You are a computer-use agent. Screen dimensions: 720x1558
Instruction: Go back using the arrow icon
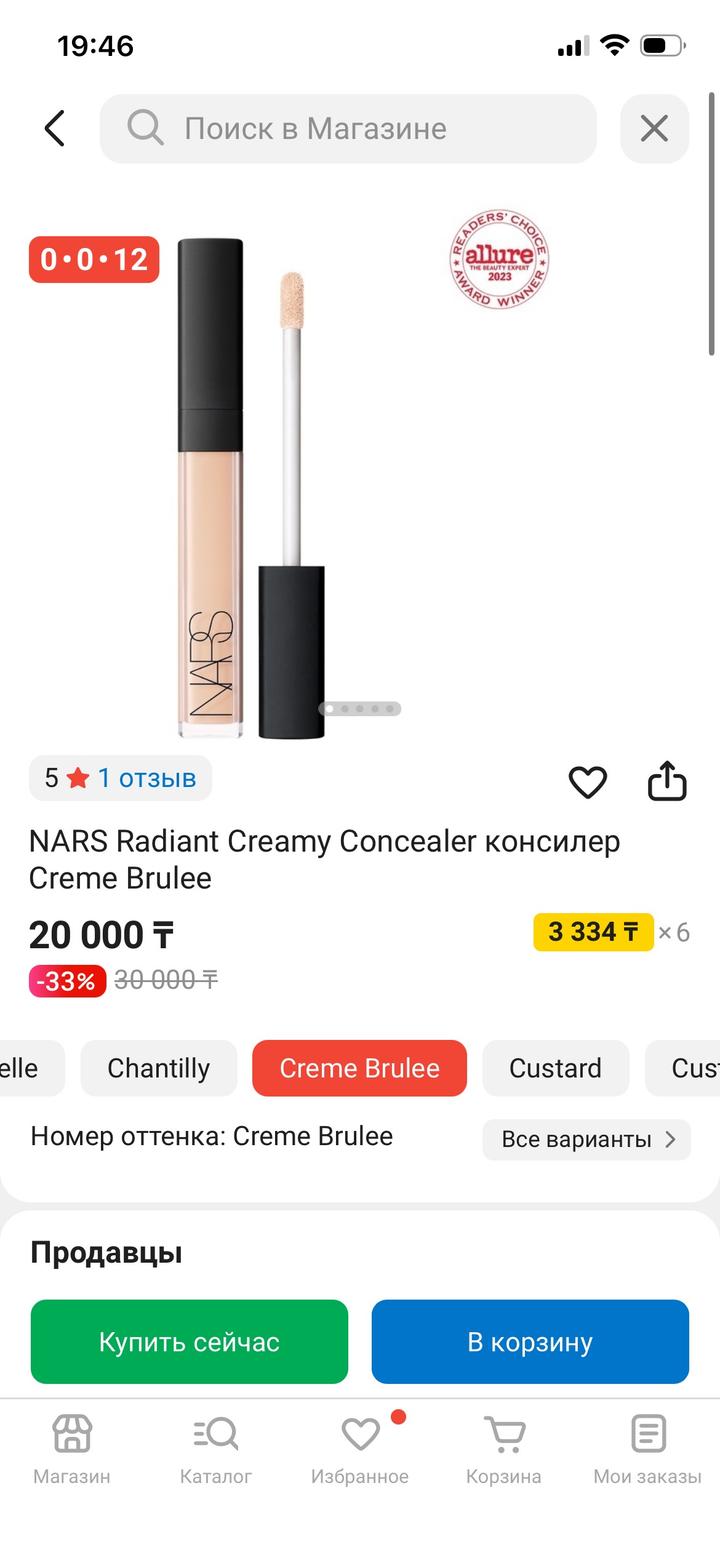coord(55,129)
